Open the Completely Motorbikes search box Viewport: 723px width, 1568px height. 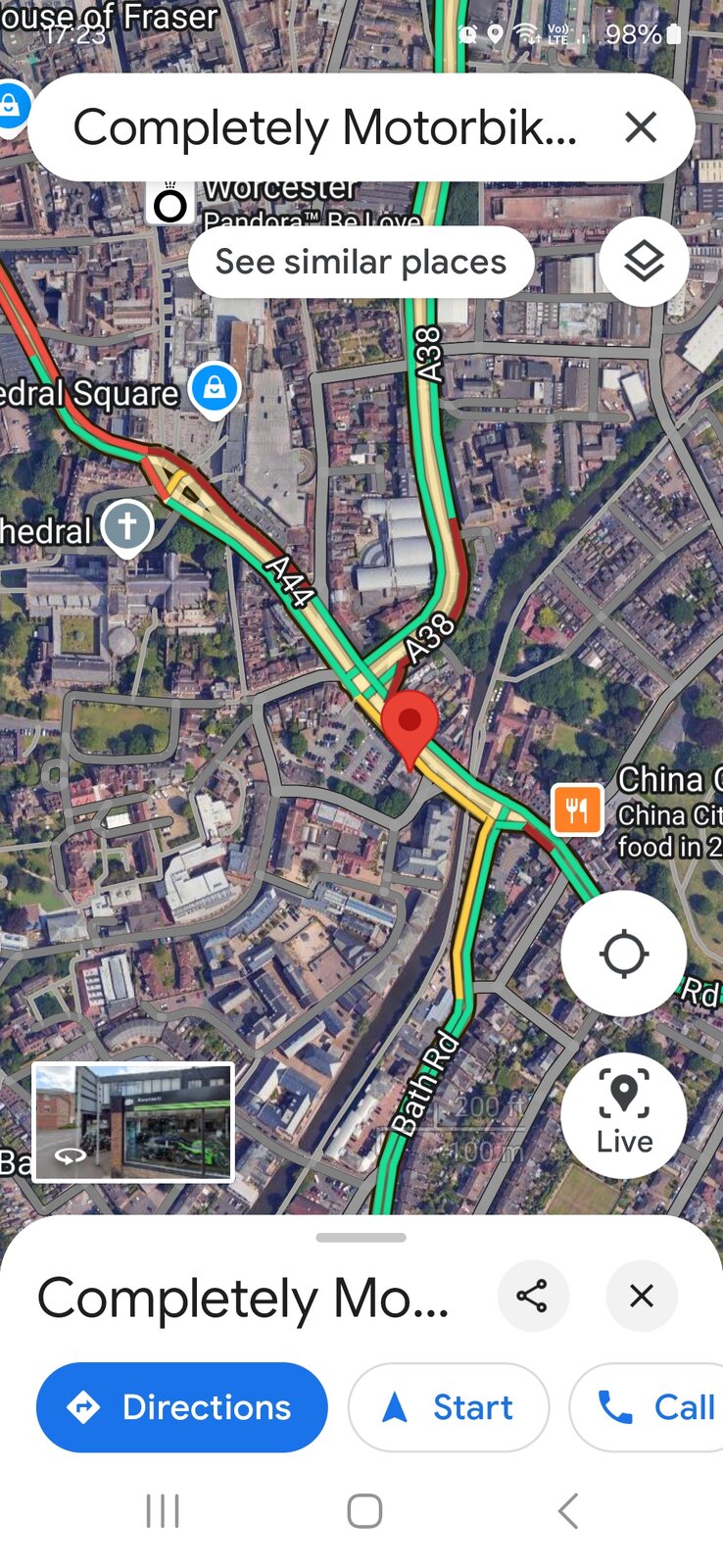pyautogui.click(x=323, y=127)
